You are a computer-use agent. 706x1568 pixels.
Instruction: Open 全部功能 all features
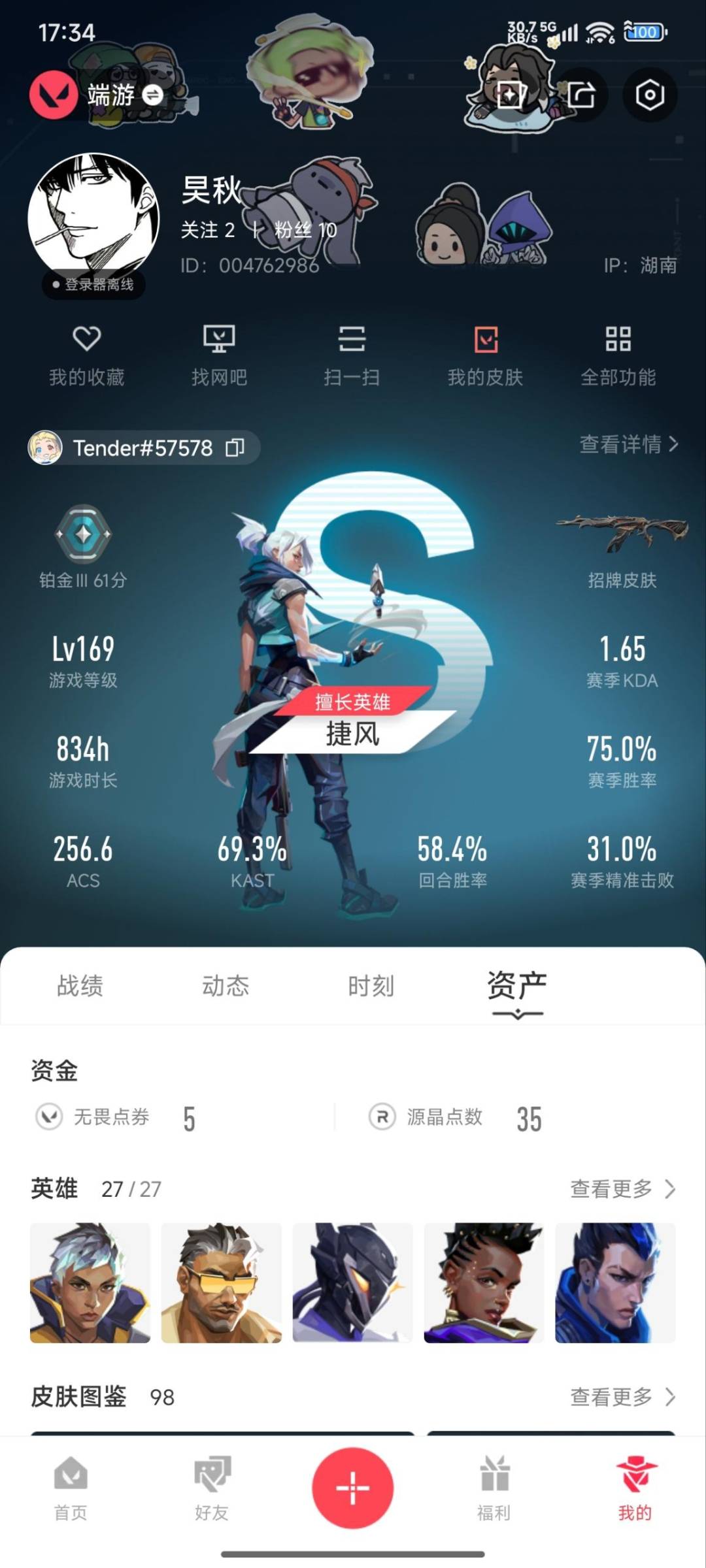(618, 356)
